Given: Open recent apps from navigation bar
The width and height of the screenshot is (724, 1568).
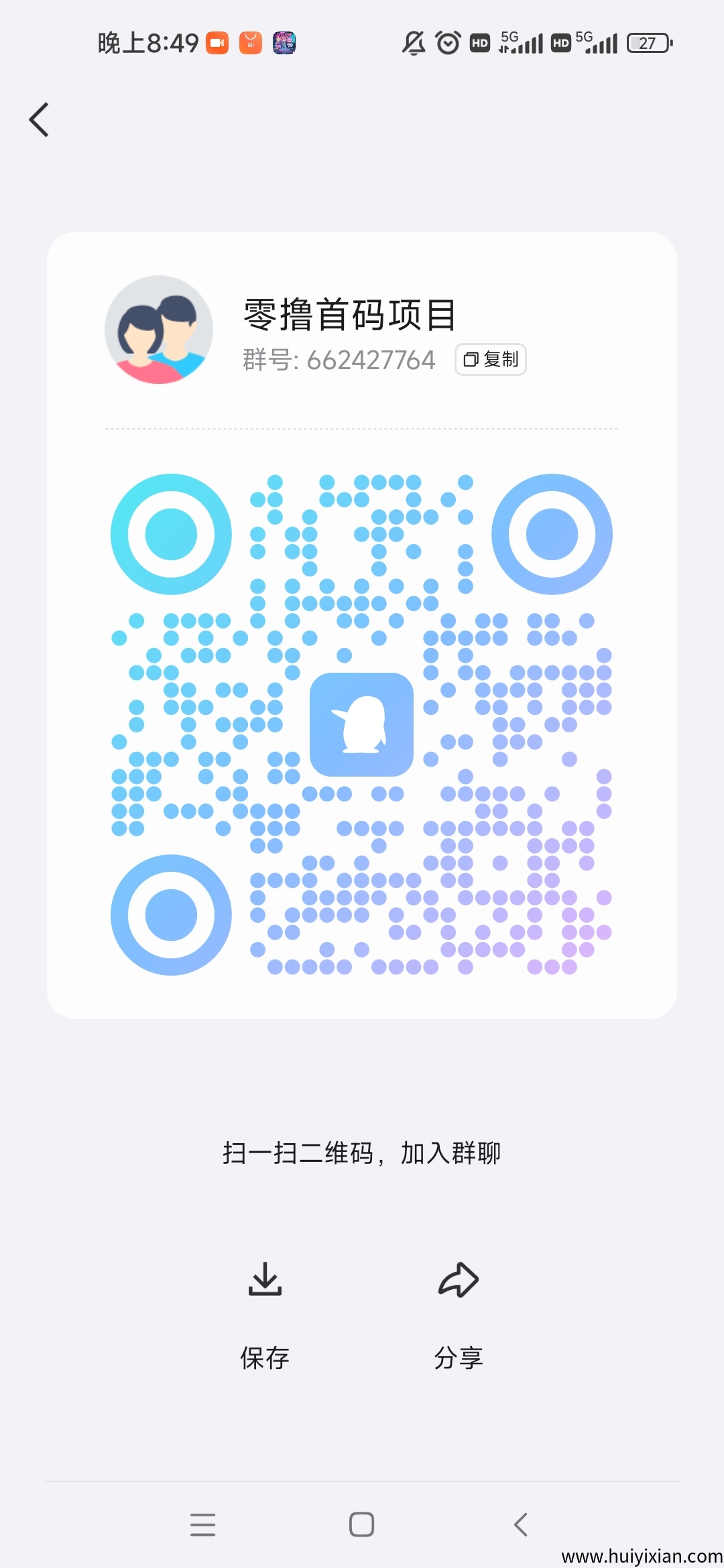Looking at the screenshot, I should (202, 1524).
